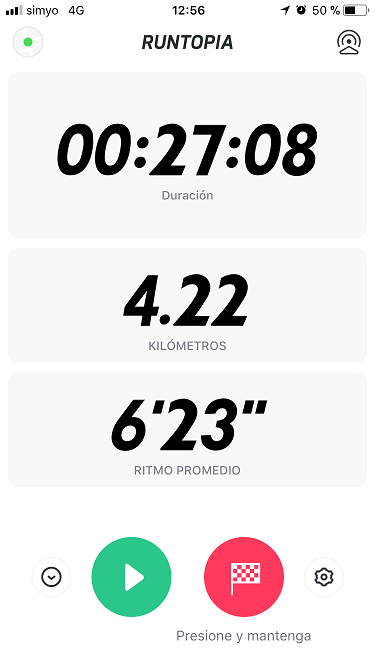Tap the red finish flag button
Screen dimensions: 375x667
pyautogui.click(x=244, y=577)
